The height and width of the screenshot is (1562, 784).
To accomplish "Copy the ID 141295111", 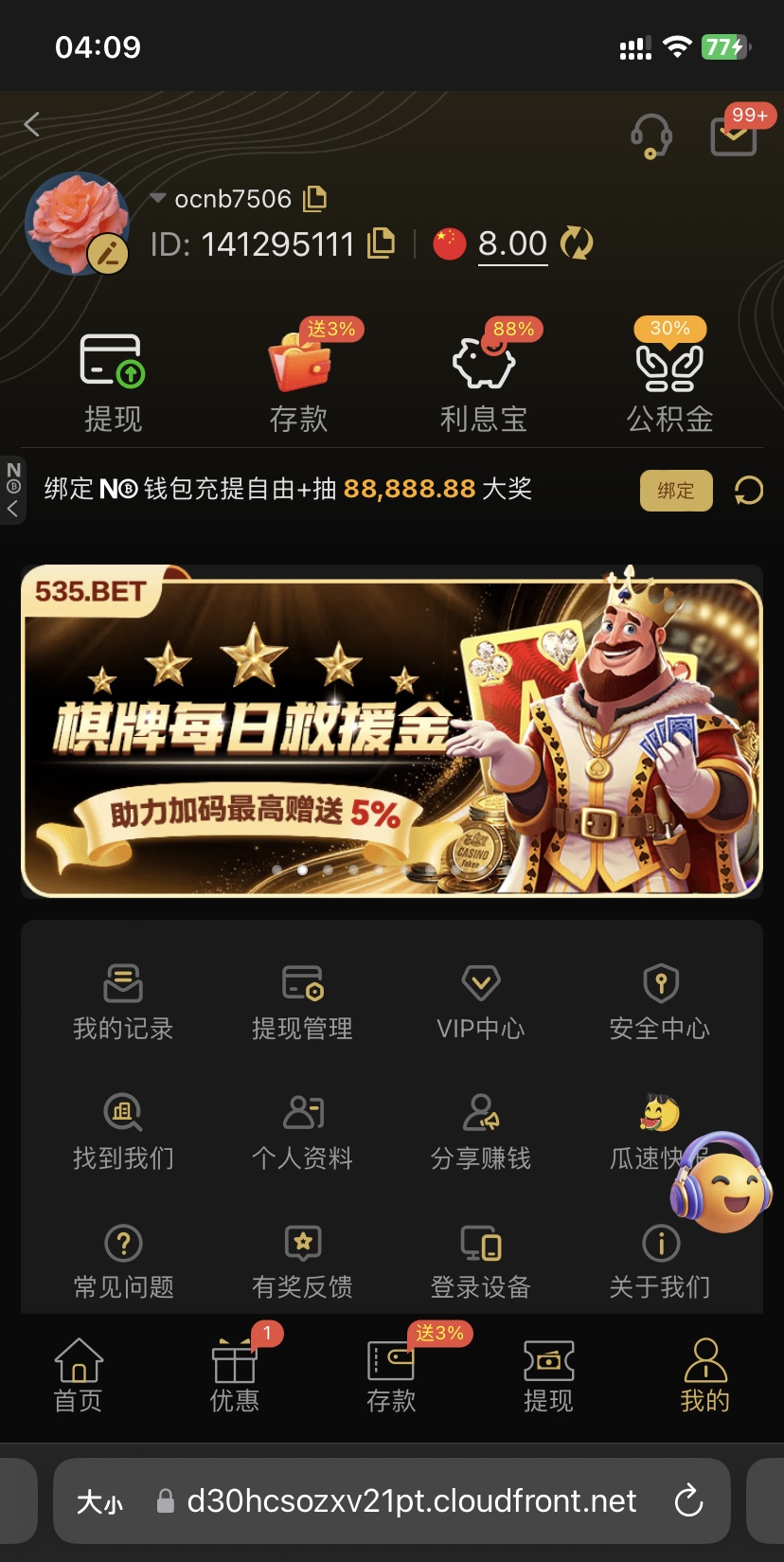I will [381, 243].
